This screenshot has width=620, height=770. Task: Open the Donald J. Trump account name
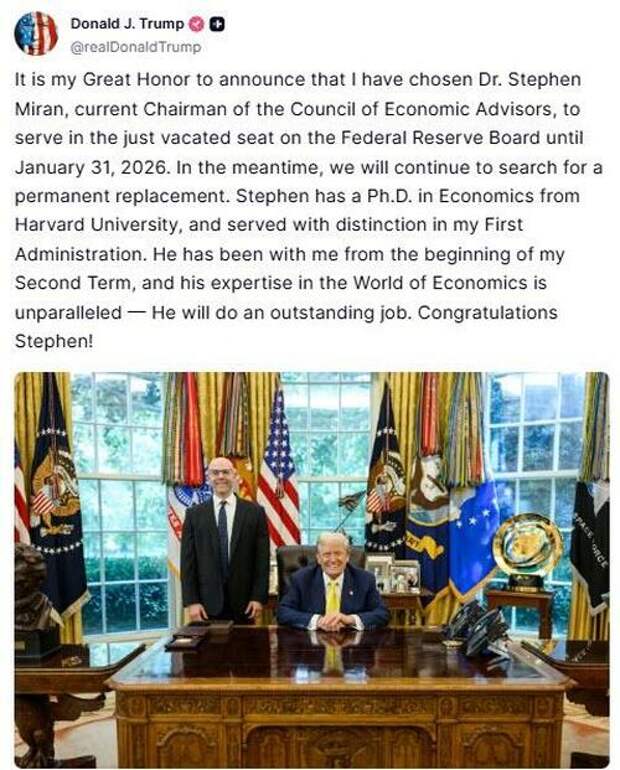(129, 24)
